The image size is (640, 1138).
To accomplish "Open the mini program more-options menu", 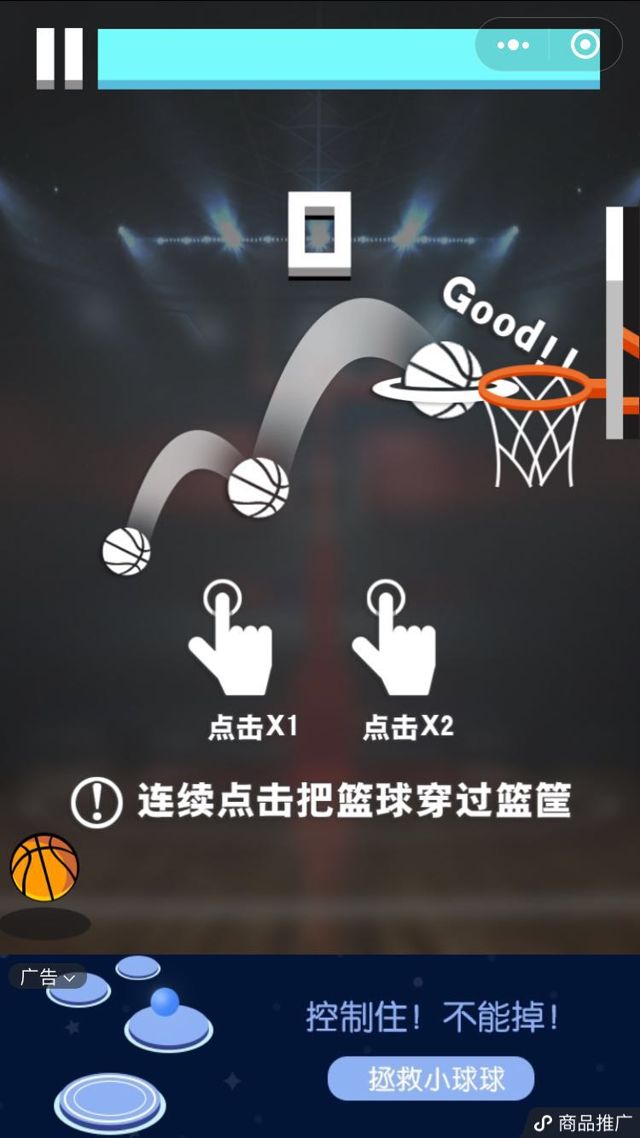I will tap(513, 45).
